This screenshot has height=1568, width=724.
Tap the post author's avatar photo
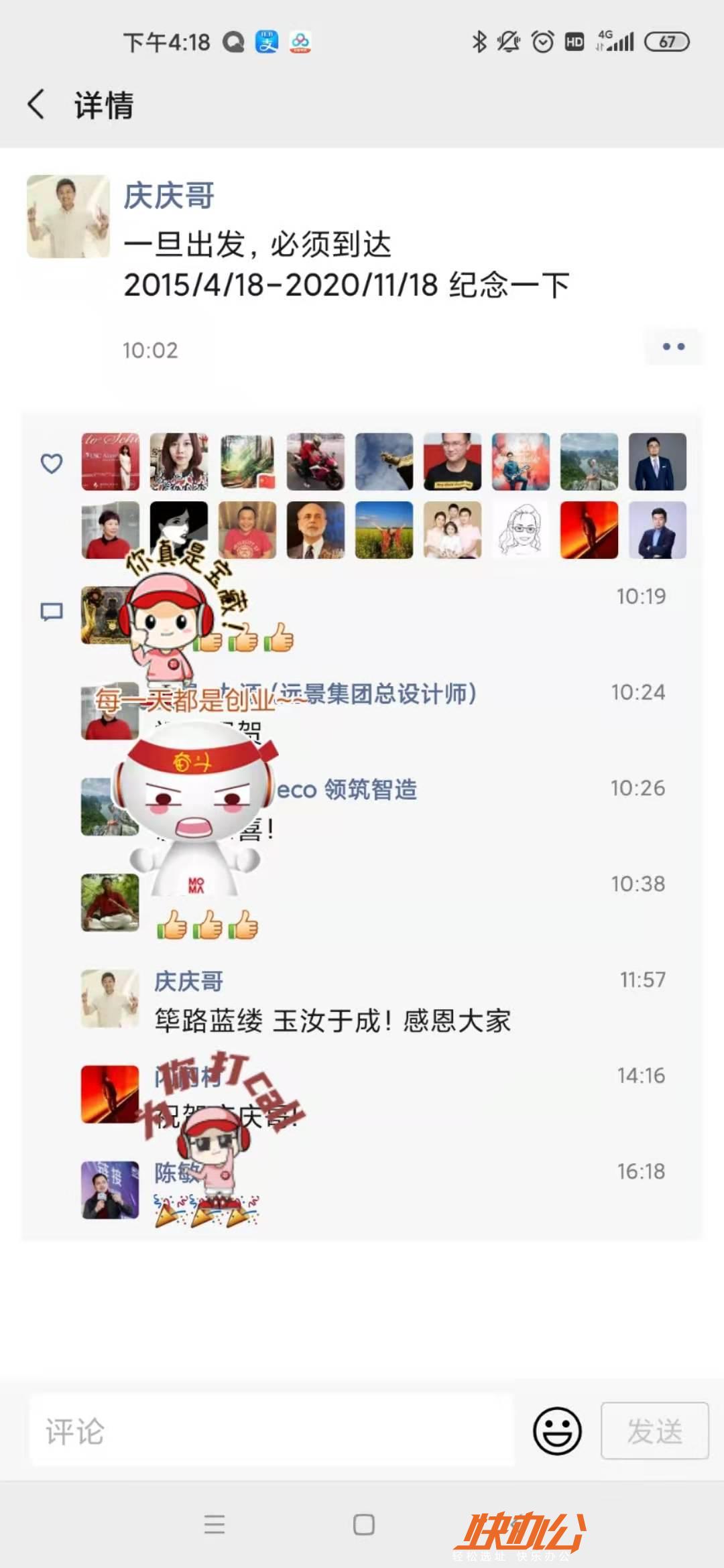pyautogui.click(x=68, y=216)
